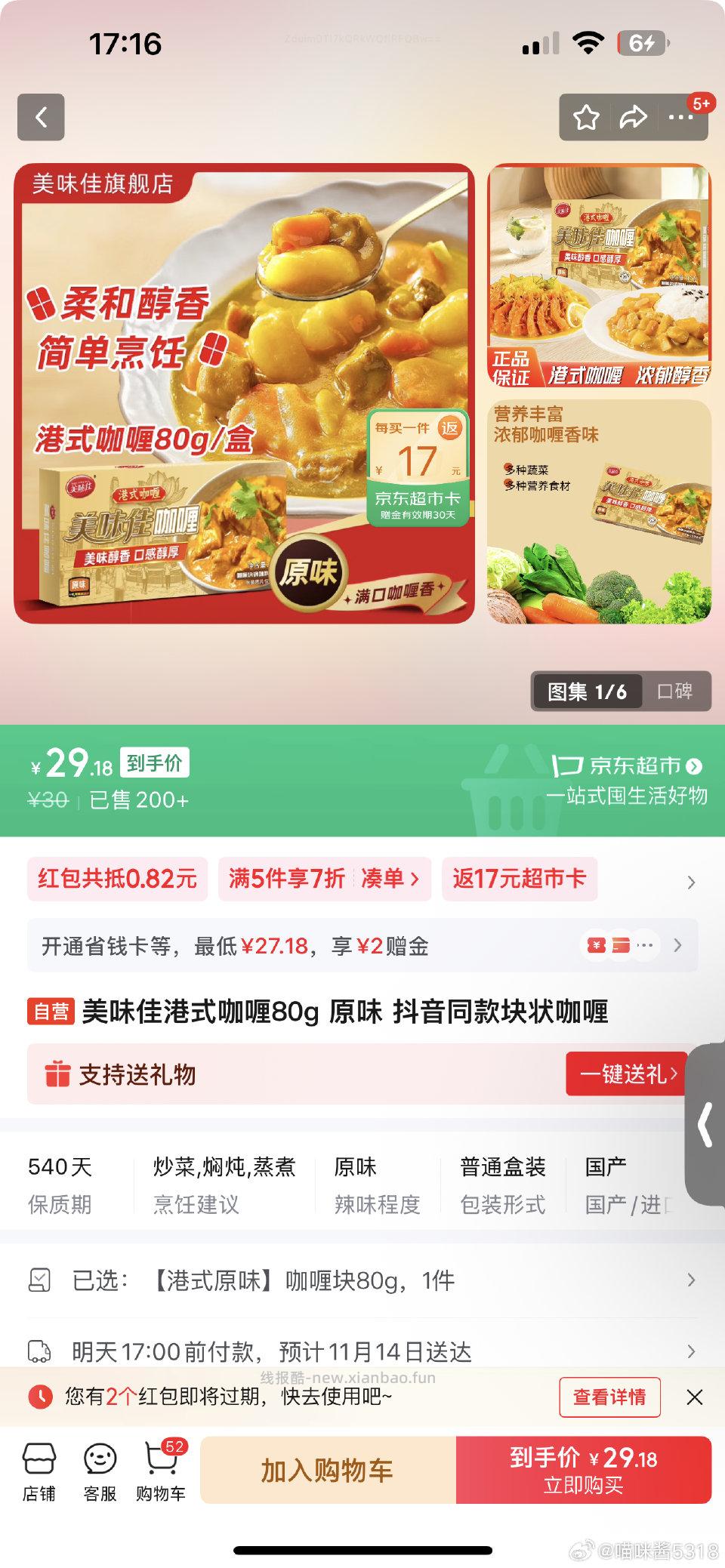Toggle the favorite star for this product
725x1568 pixels.
(587, 117)
